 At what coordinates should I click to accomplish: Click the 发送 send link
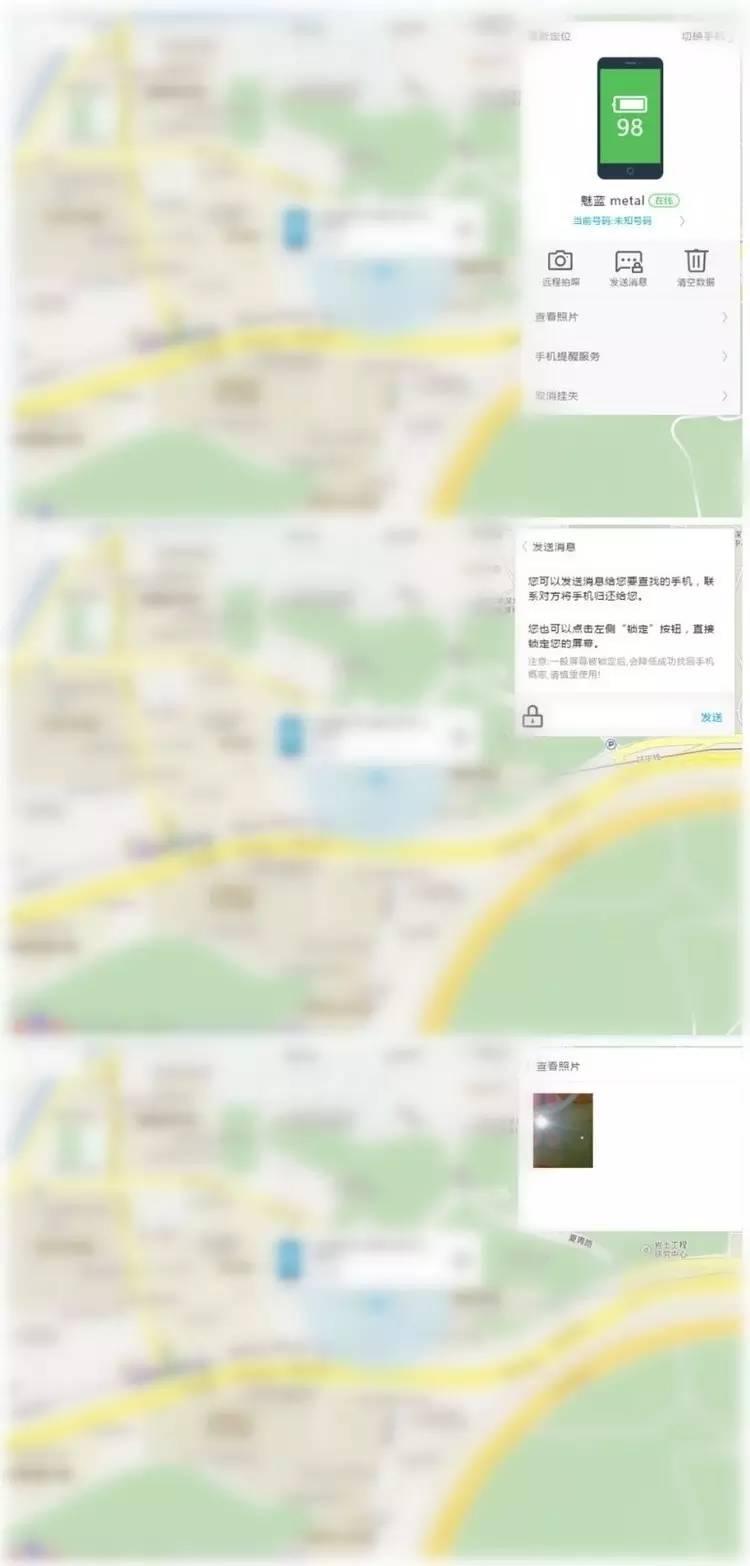tap(710, 716)
